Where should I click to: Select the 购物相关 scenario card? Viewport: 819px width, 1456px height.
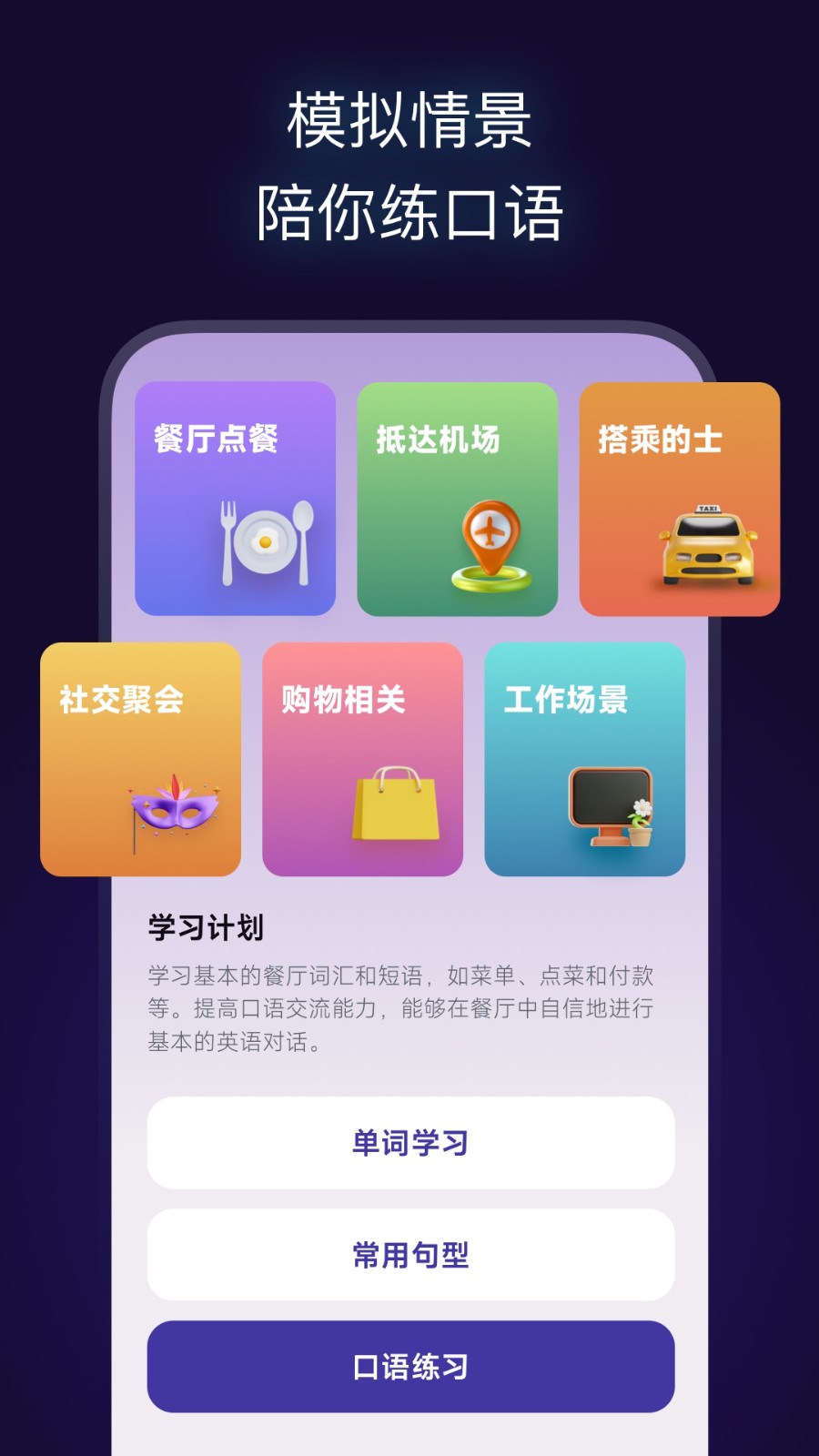362,760
